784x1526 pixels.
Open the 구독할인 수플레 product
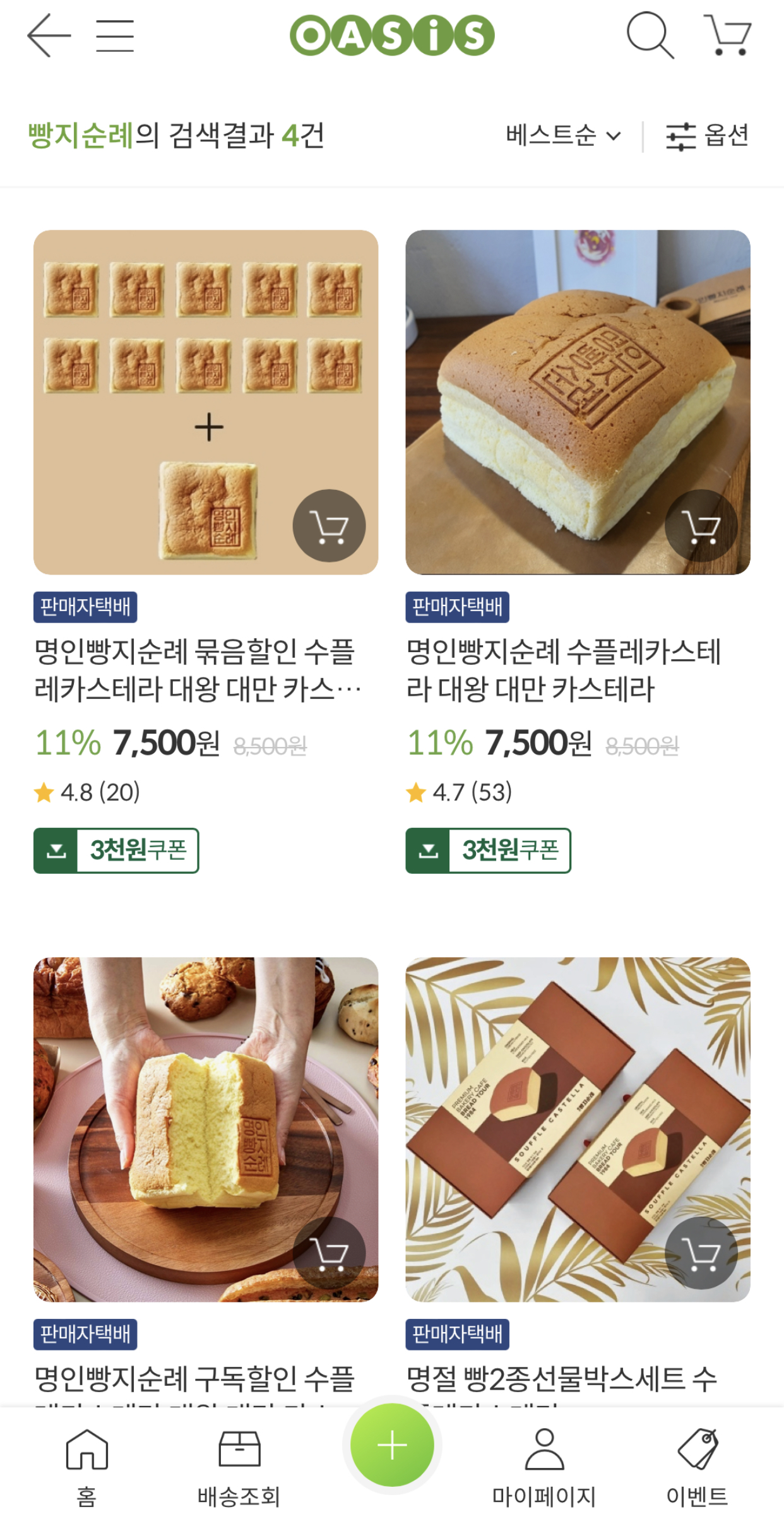point(206,1130)
